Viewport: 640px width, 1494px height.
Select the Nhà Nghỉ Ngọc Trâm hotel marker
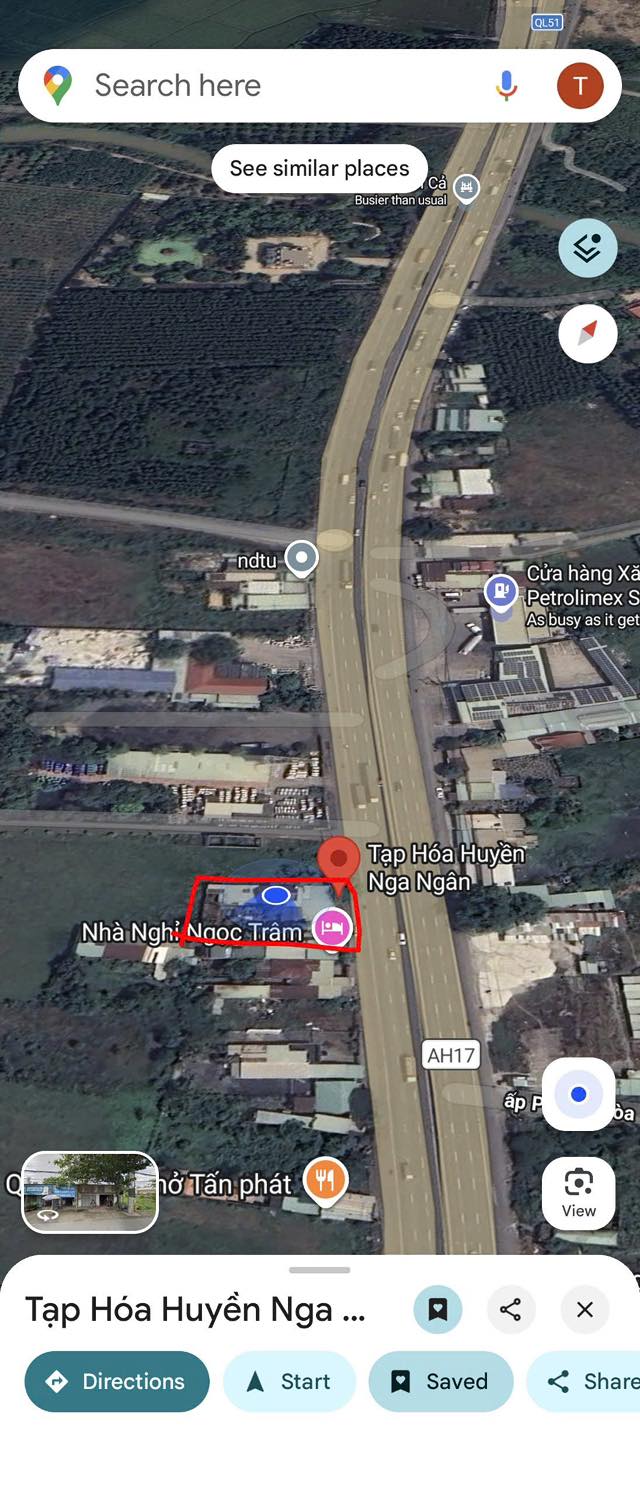(x=332, y=928)
